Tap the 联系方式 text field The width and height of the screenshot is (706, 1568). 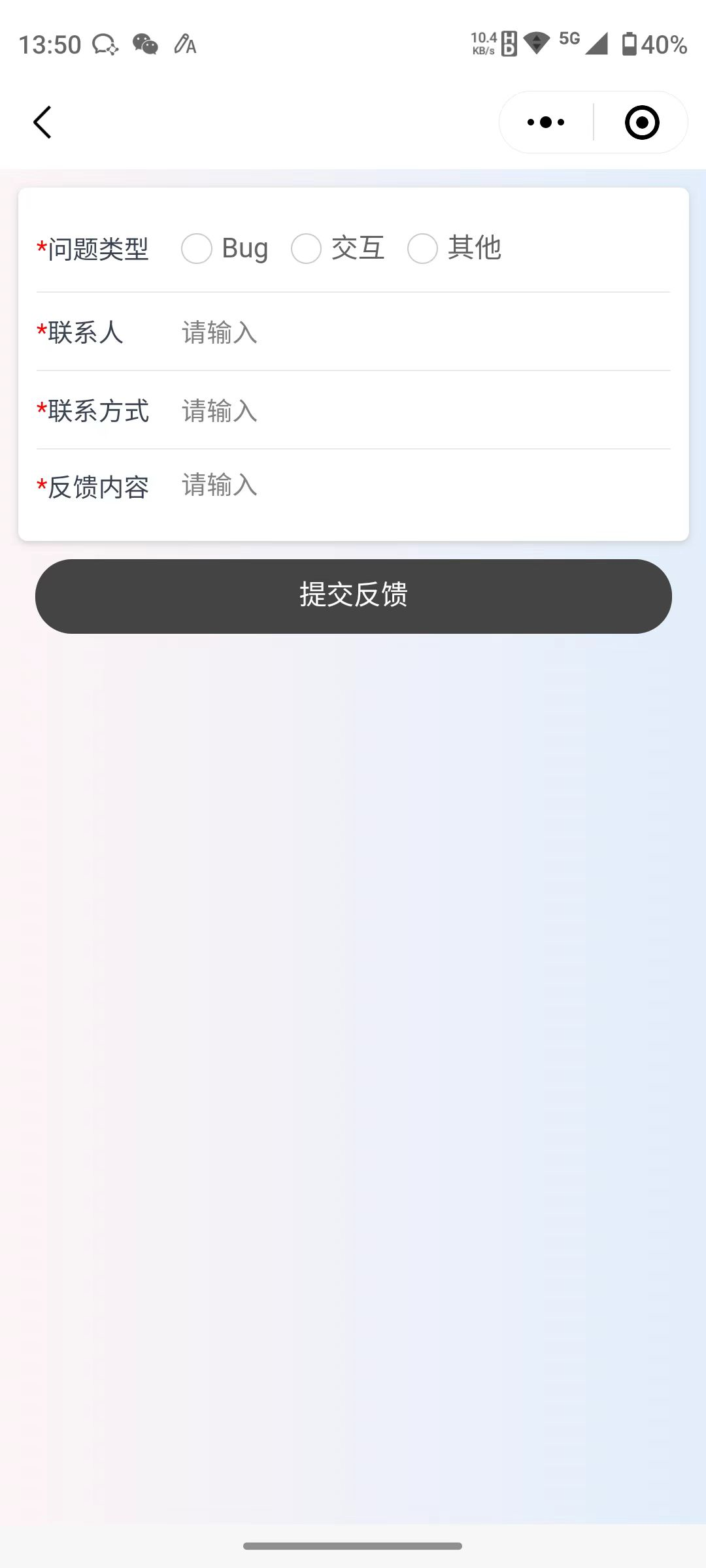pos(425,411)
